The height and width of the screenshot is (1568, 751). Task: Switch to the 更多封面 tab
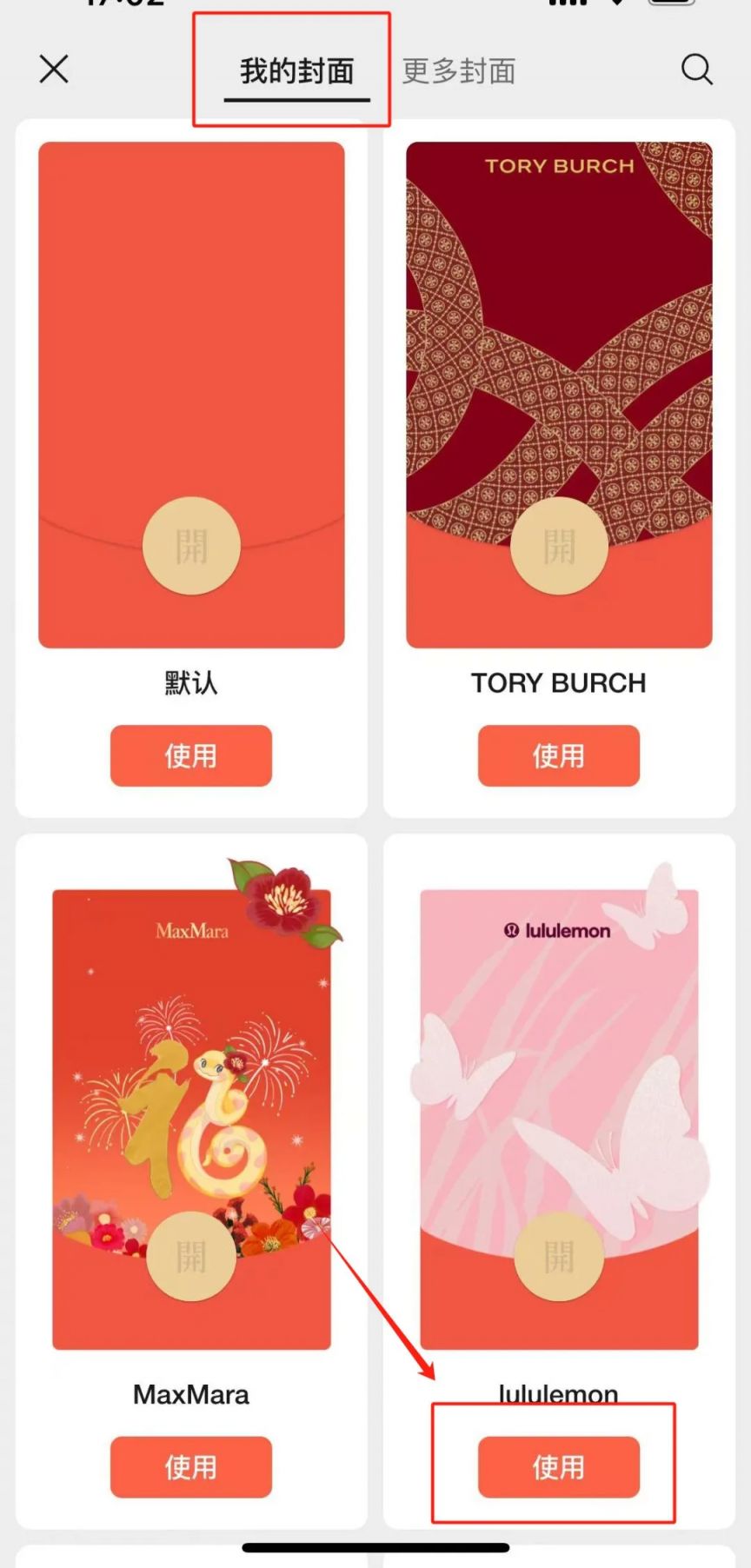(x=459, y=71)
